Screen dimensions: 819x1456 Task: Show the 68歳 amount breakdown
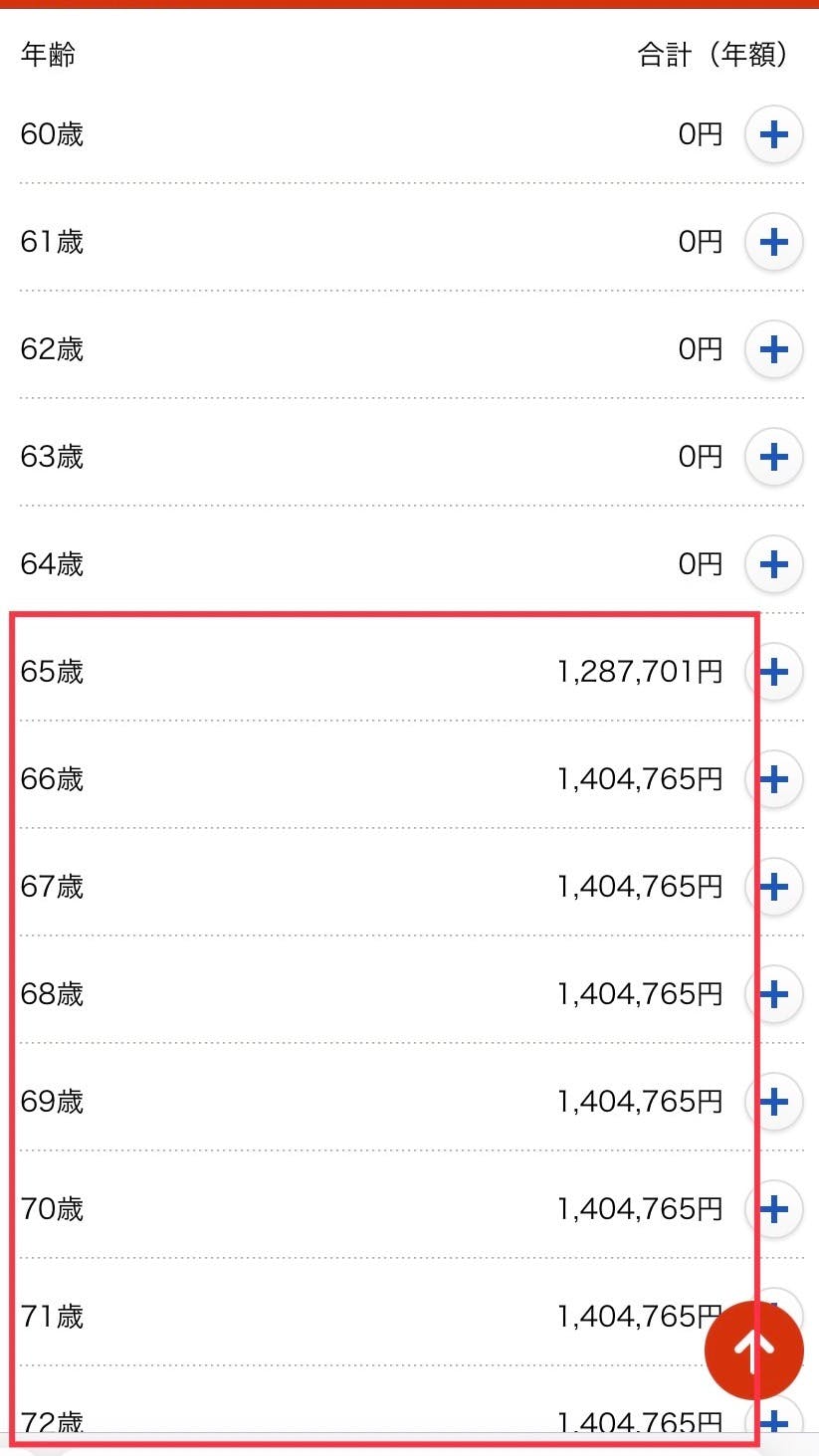(774, 994)
